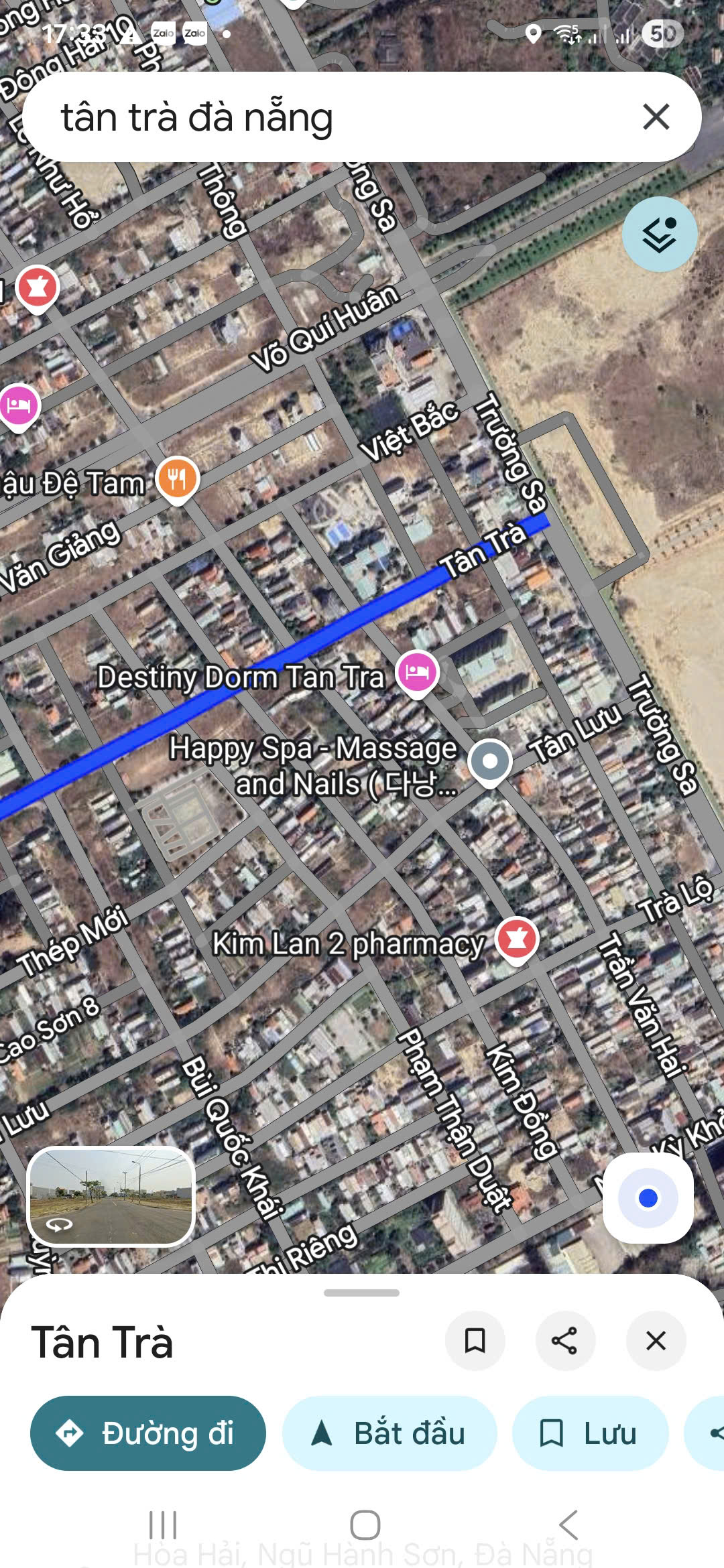
Task: Share the Tân Trà place
Action: [564, 1341]
